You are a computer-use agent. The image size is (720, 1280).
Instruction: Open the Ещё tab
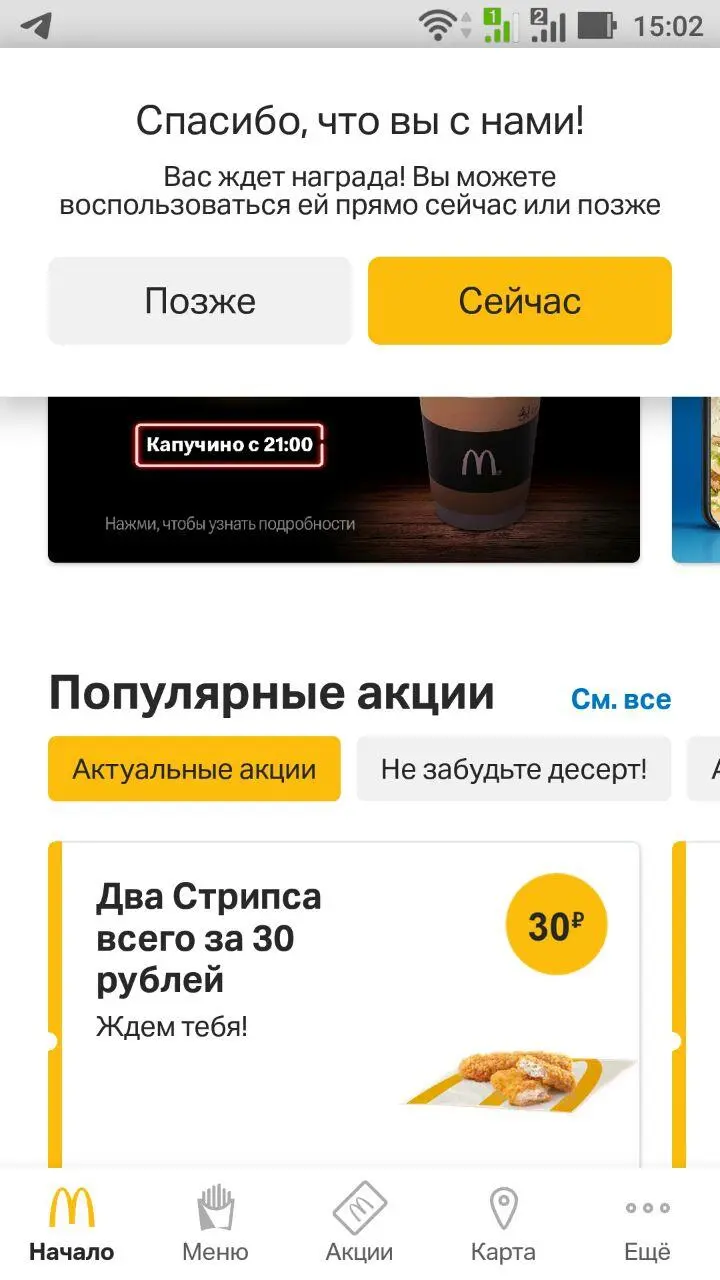[647, 1224]
